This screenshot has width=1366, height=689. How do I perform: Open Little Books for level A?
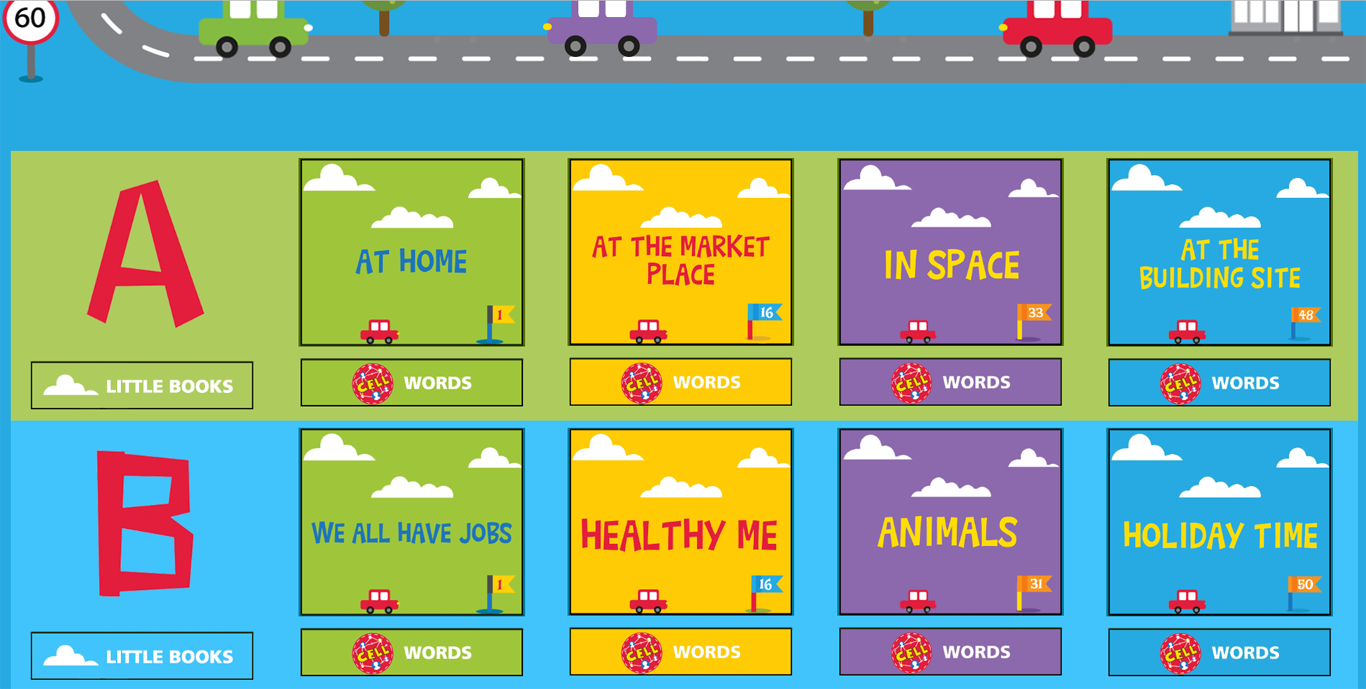[x=142, y=386]
